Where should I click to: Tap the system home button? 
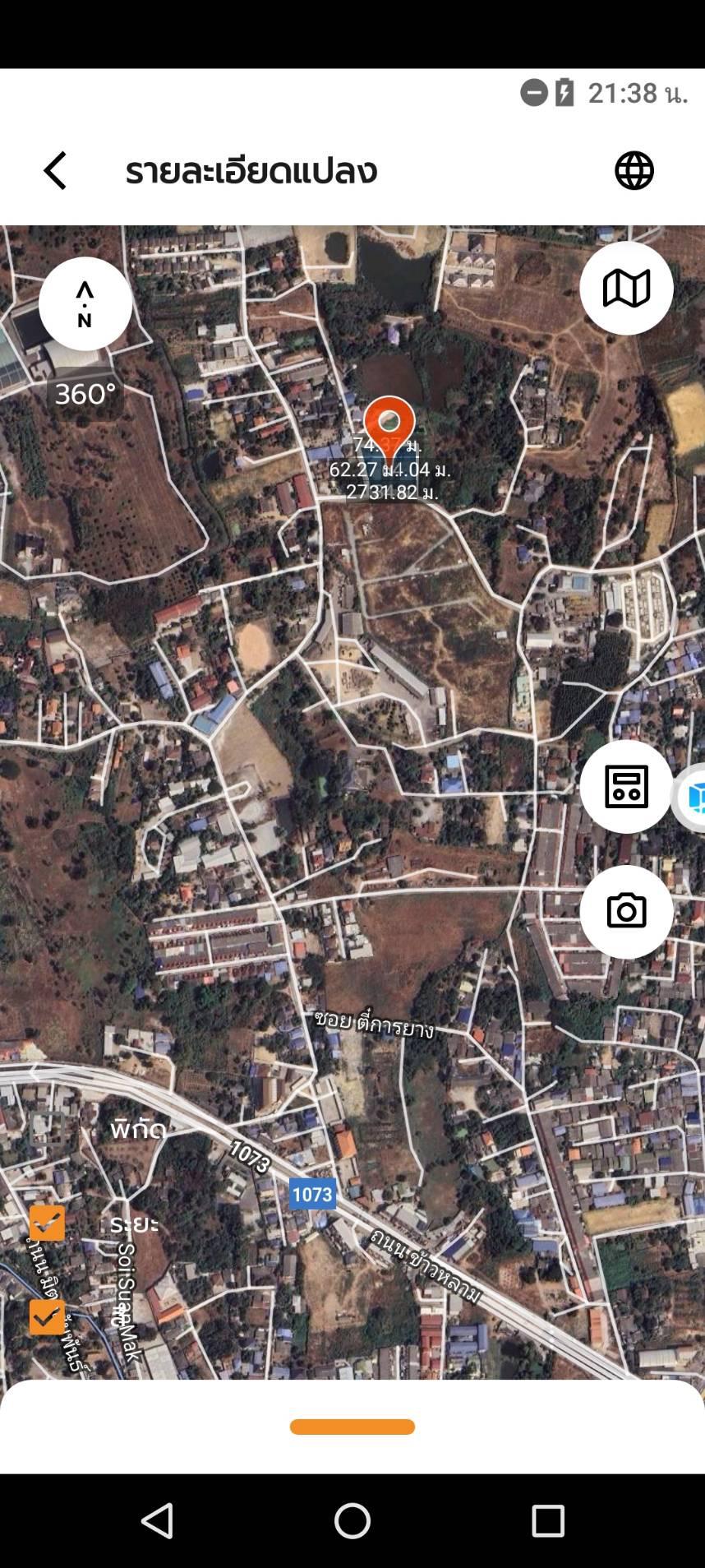click(x=352, y=1521)
